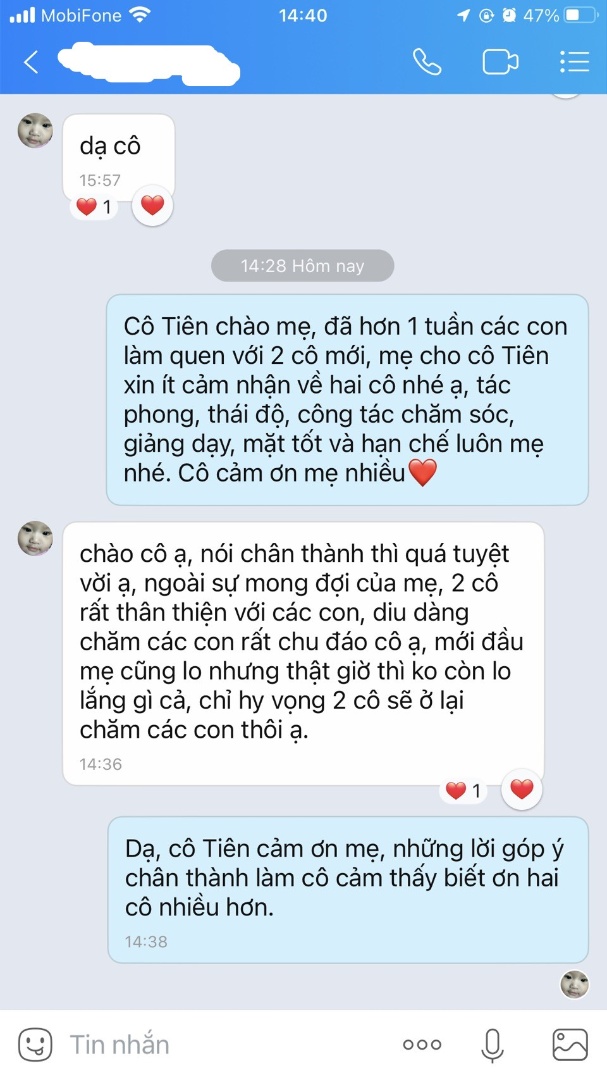React with heart to the "chào cô ạ" message
Screen dimensions: 607x1080
tap(521, 790)
